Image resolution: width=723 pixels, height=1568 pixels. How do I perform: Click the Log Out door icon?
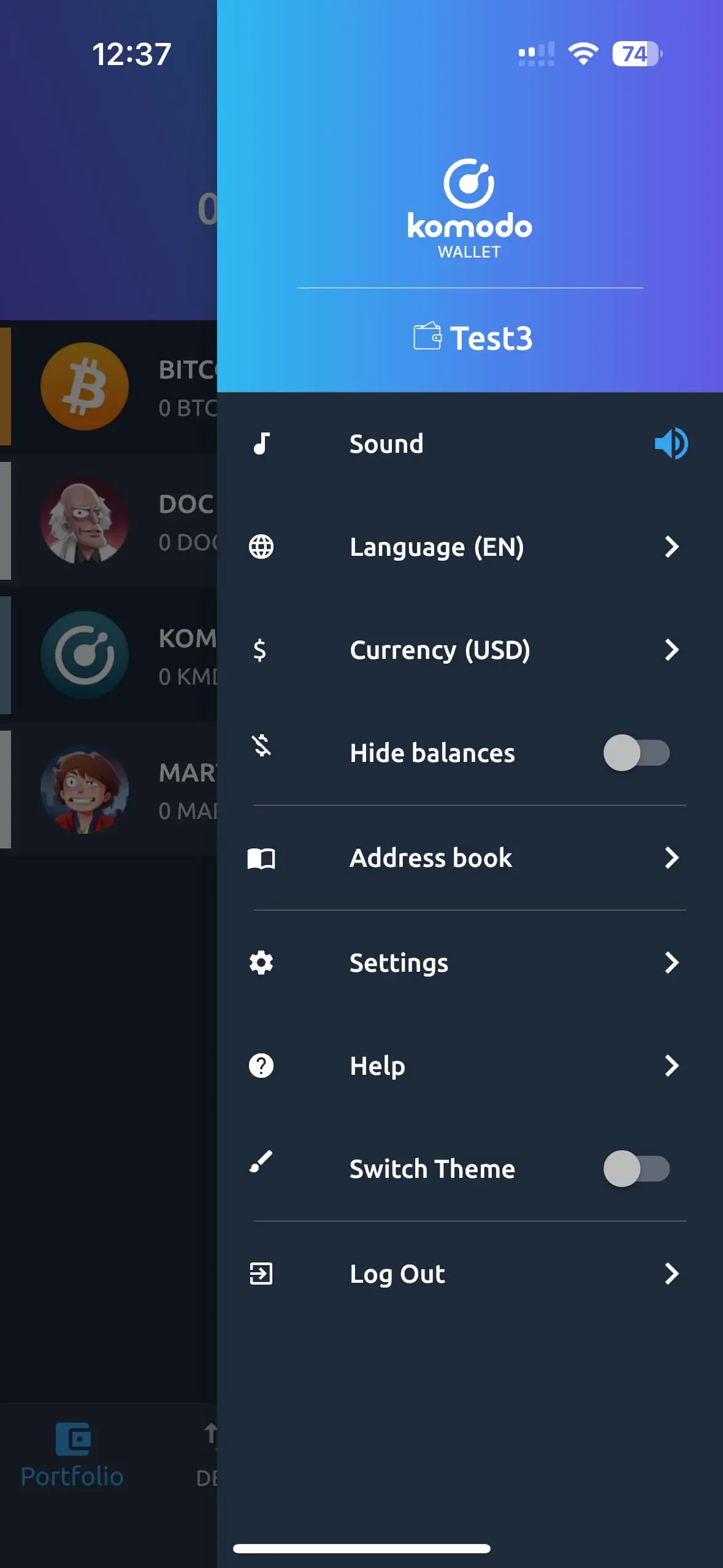click(x=262, y=1274)
